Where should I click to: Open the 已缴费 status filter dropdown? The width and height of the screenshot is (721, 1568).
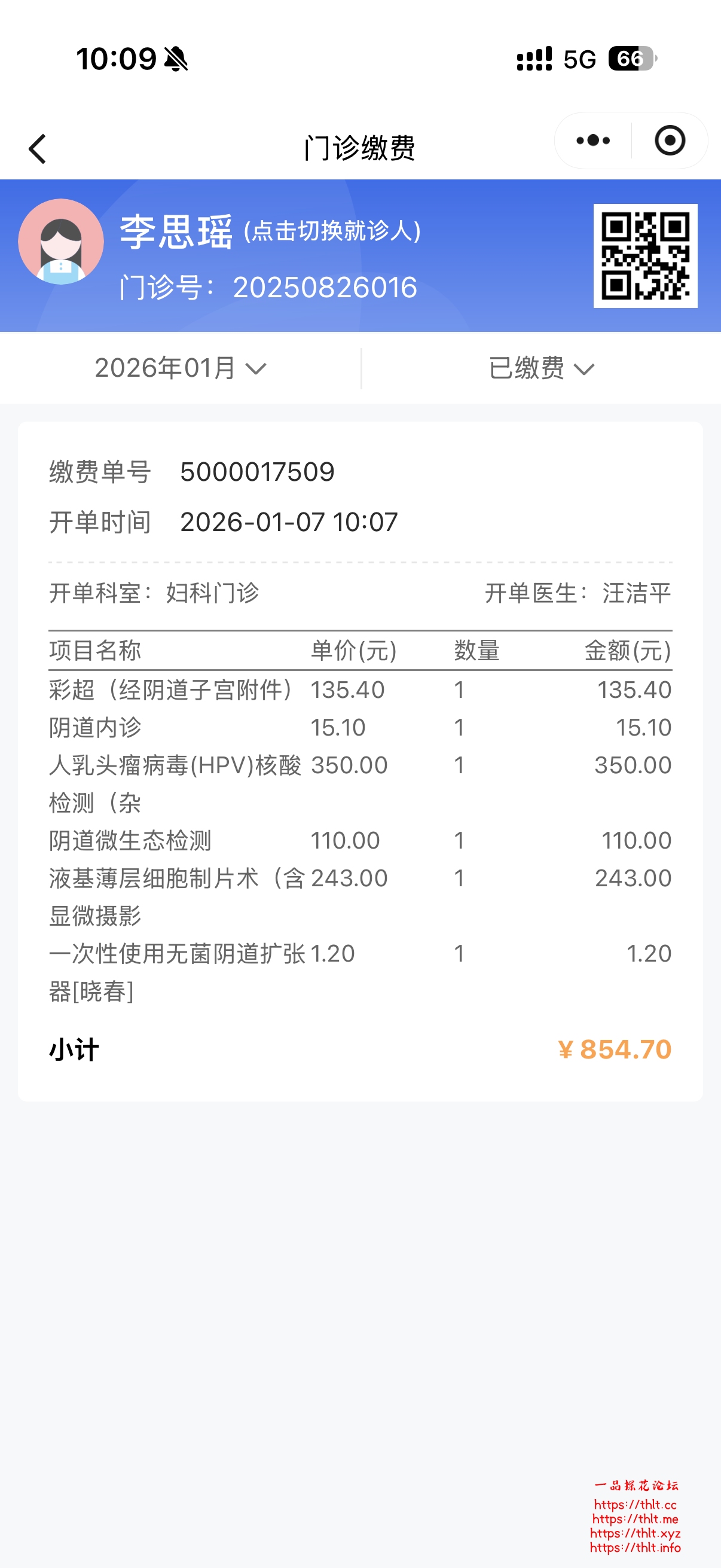[541, 368]
